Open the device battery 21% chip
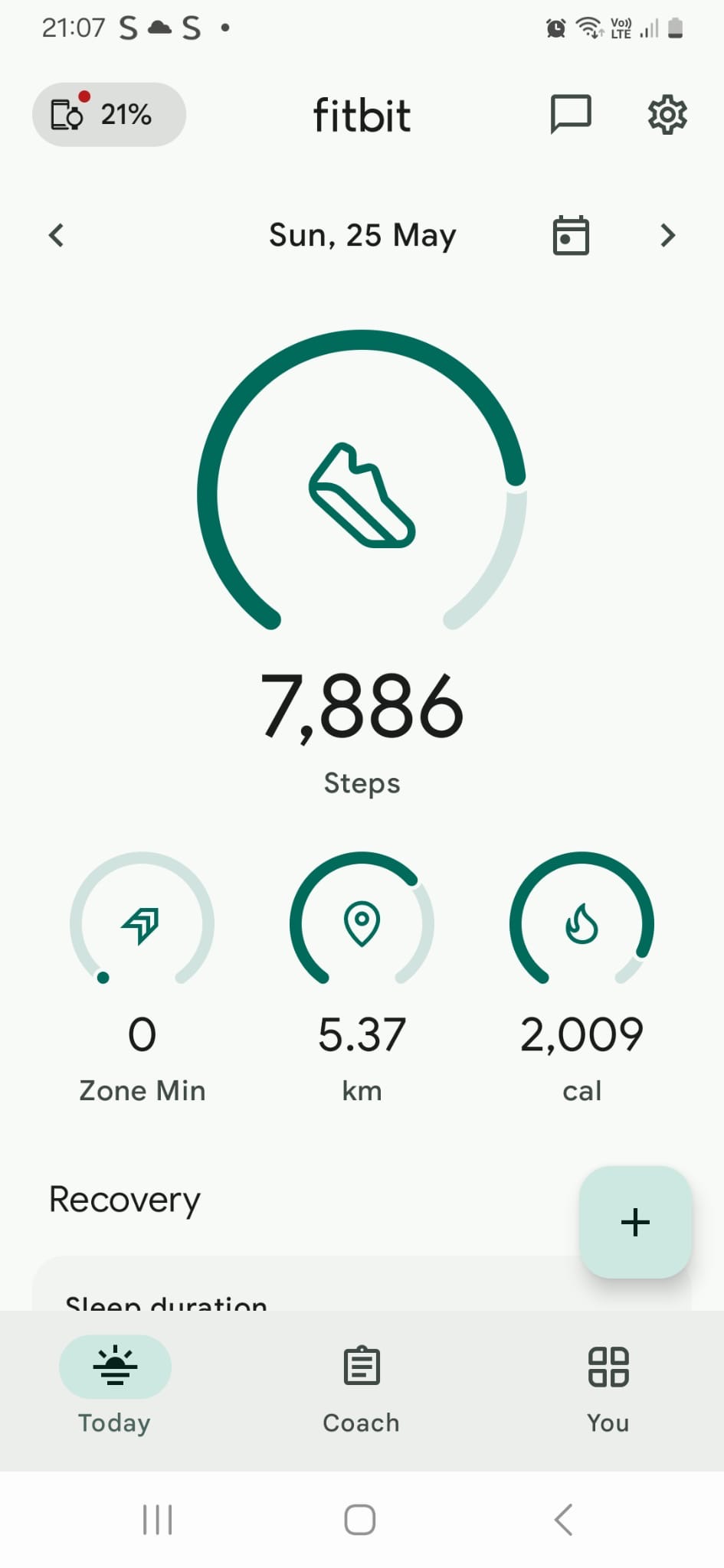 109,115
